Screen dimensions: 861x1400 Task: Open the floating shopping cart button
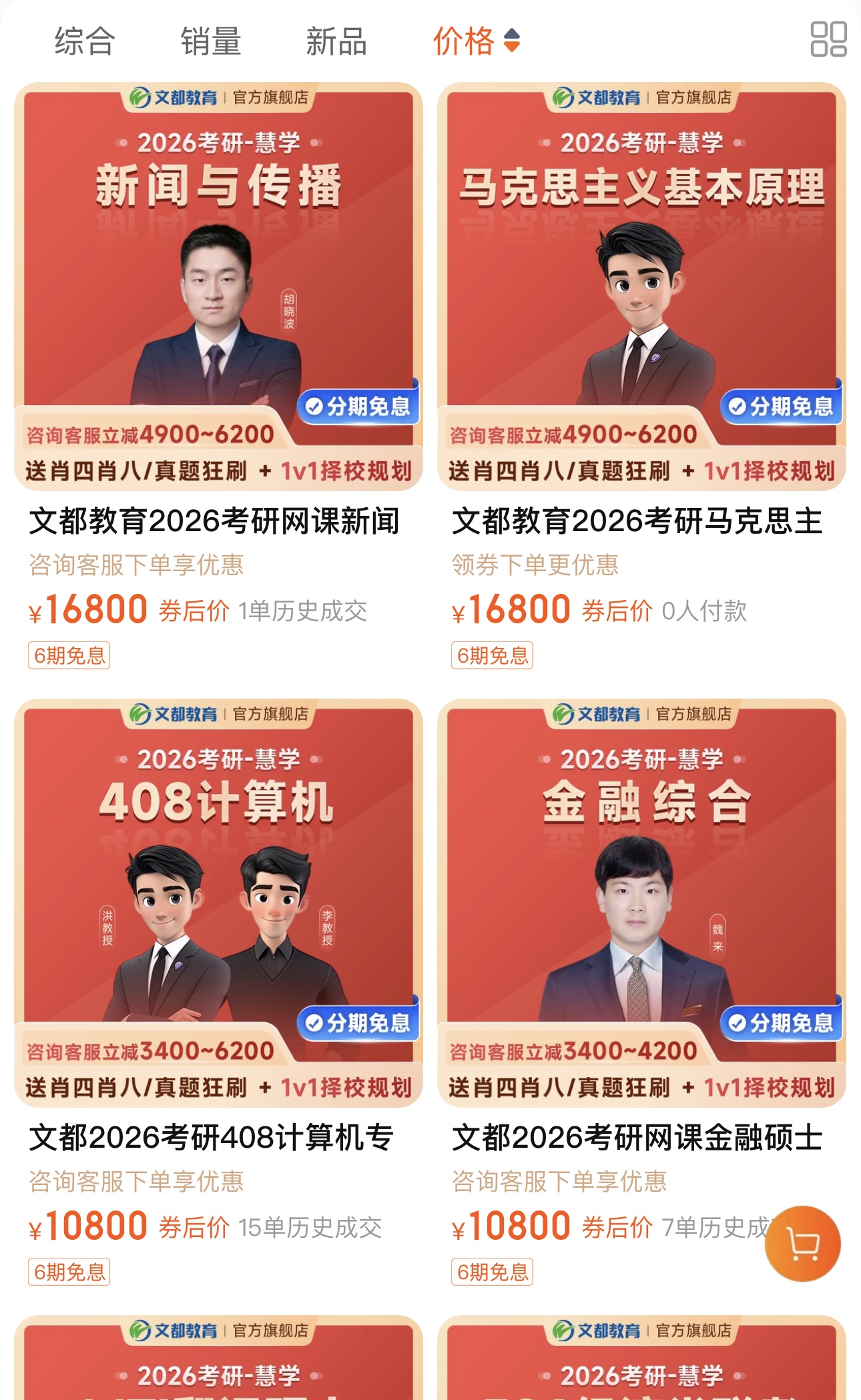click(x=802, y=1243)
